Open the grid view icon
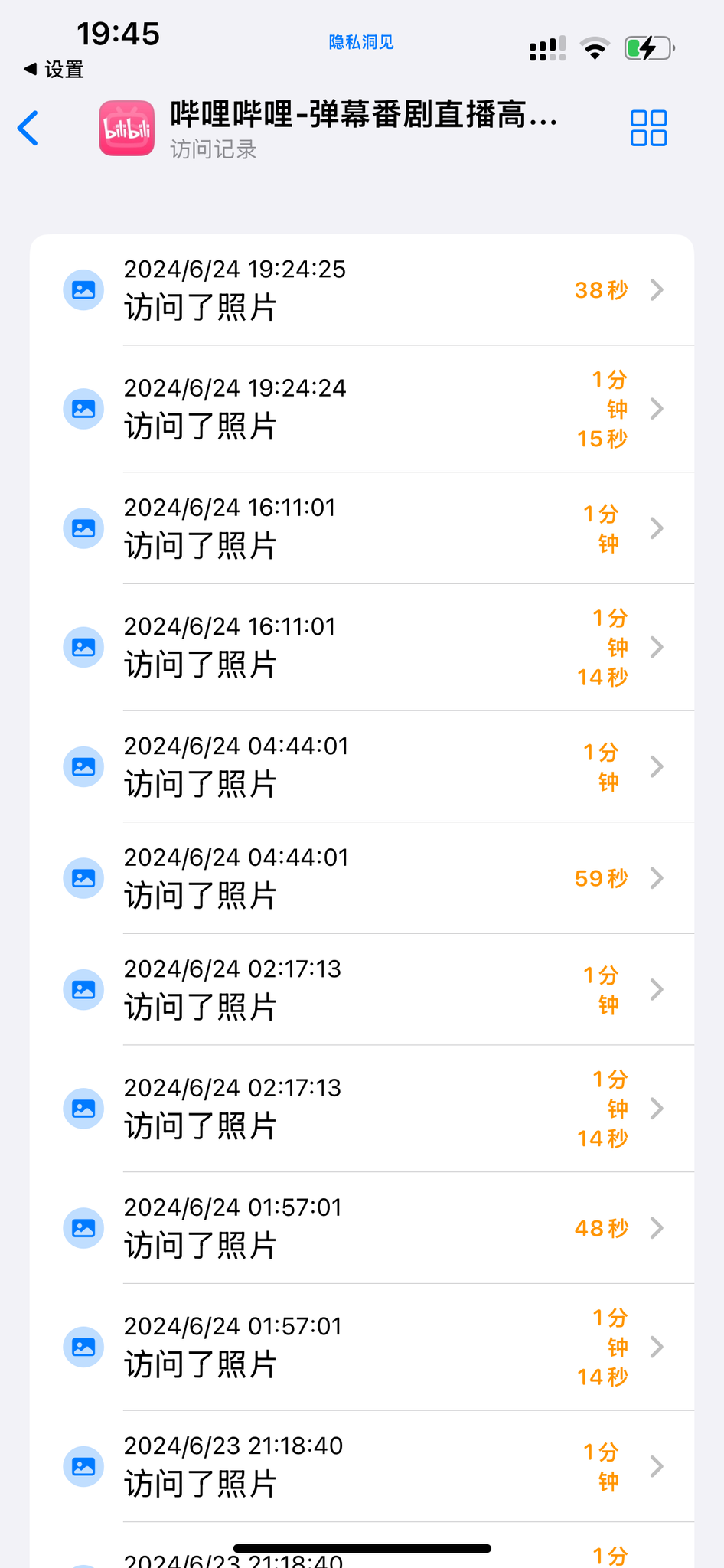Image resolution: width=724 pixels, height=1568 pixels. (x=648, y=128)
